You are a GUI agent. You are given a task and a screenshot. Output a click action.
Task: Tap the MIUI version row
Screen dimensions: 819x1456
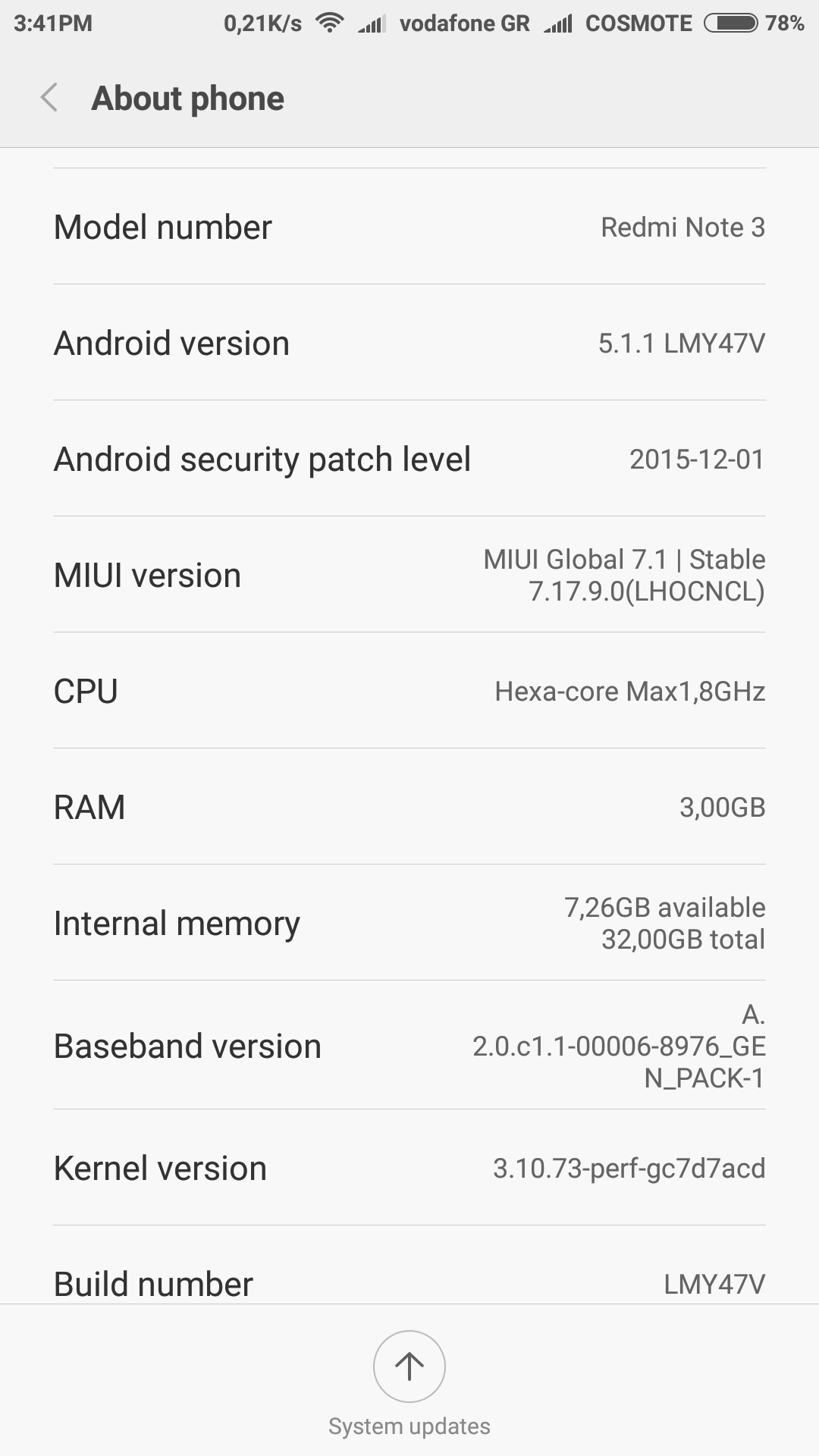click(409, 575)
